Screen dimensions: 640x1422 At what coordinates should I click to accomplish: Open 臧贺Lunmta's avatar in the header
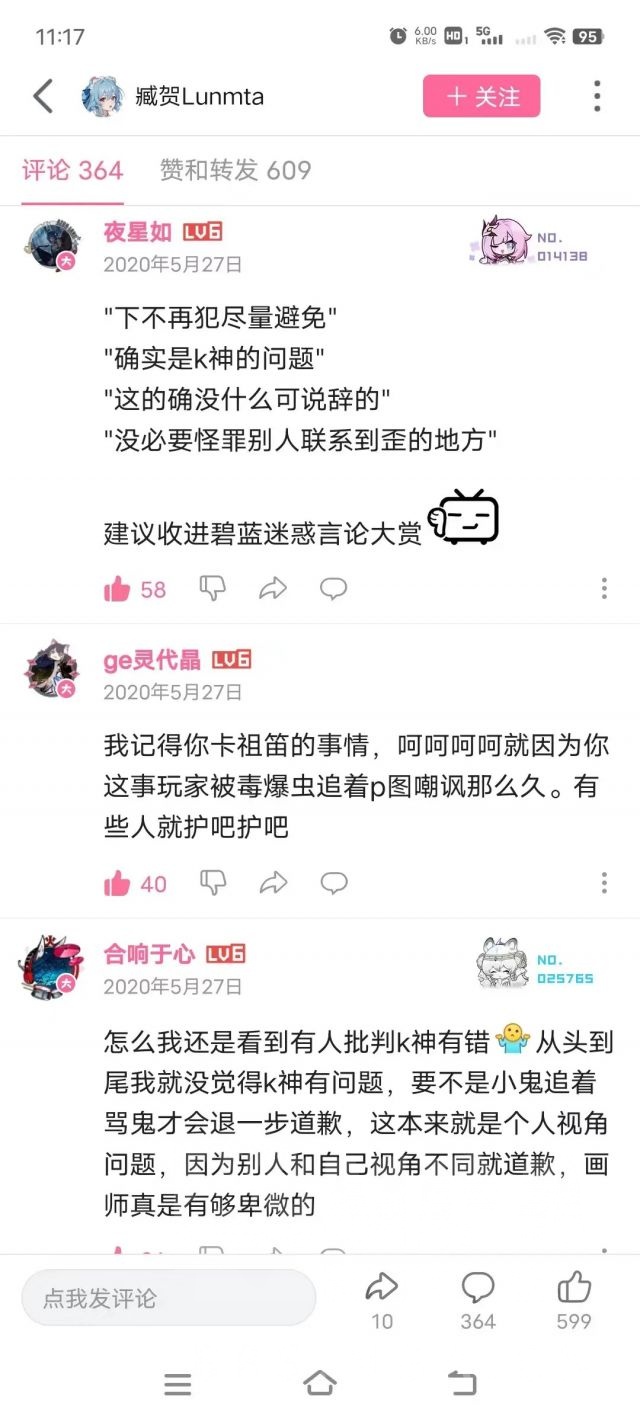pyautogui.click(x=102, y=96)
